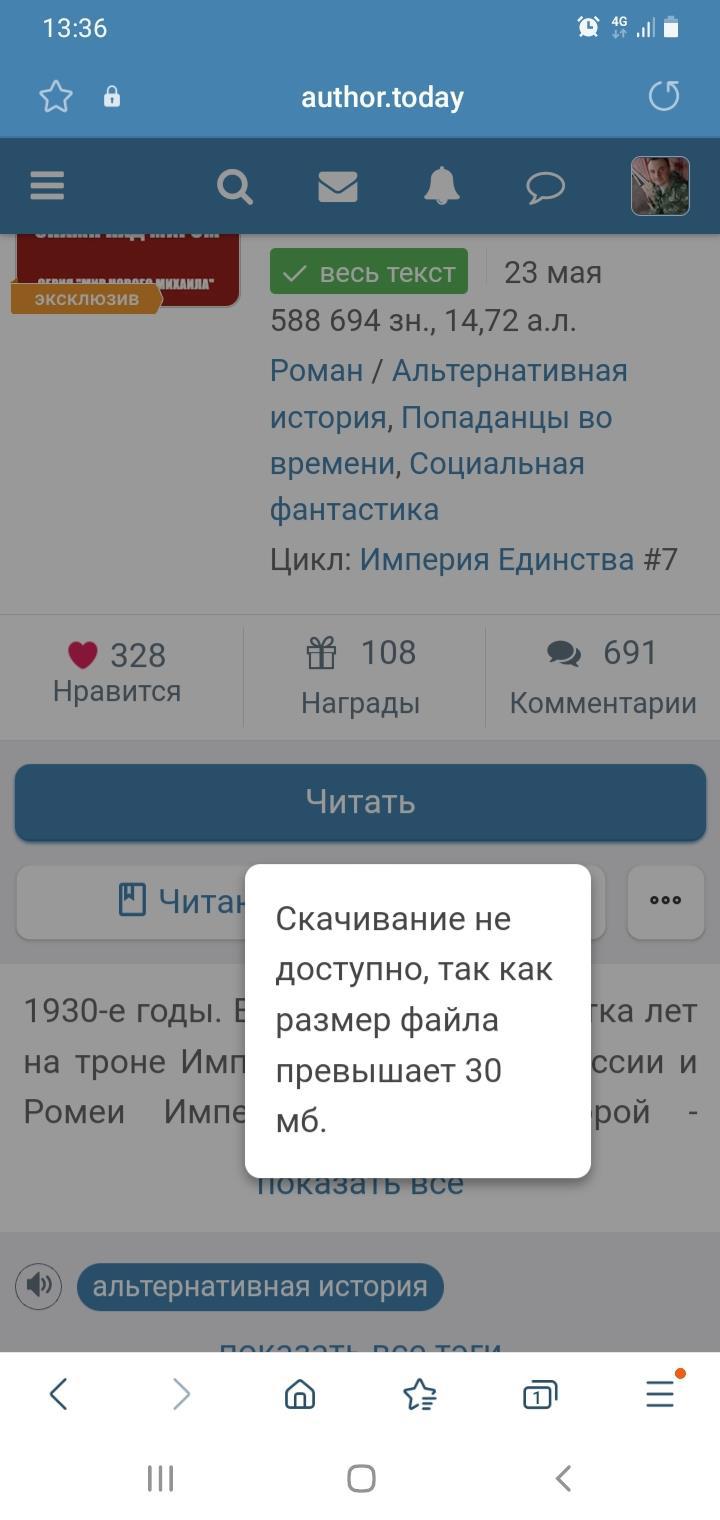
Task: Bookmark page with the star in address bar
Action: 56,97
